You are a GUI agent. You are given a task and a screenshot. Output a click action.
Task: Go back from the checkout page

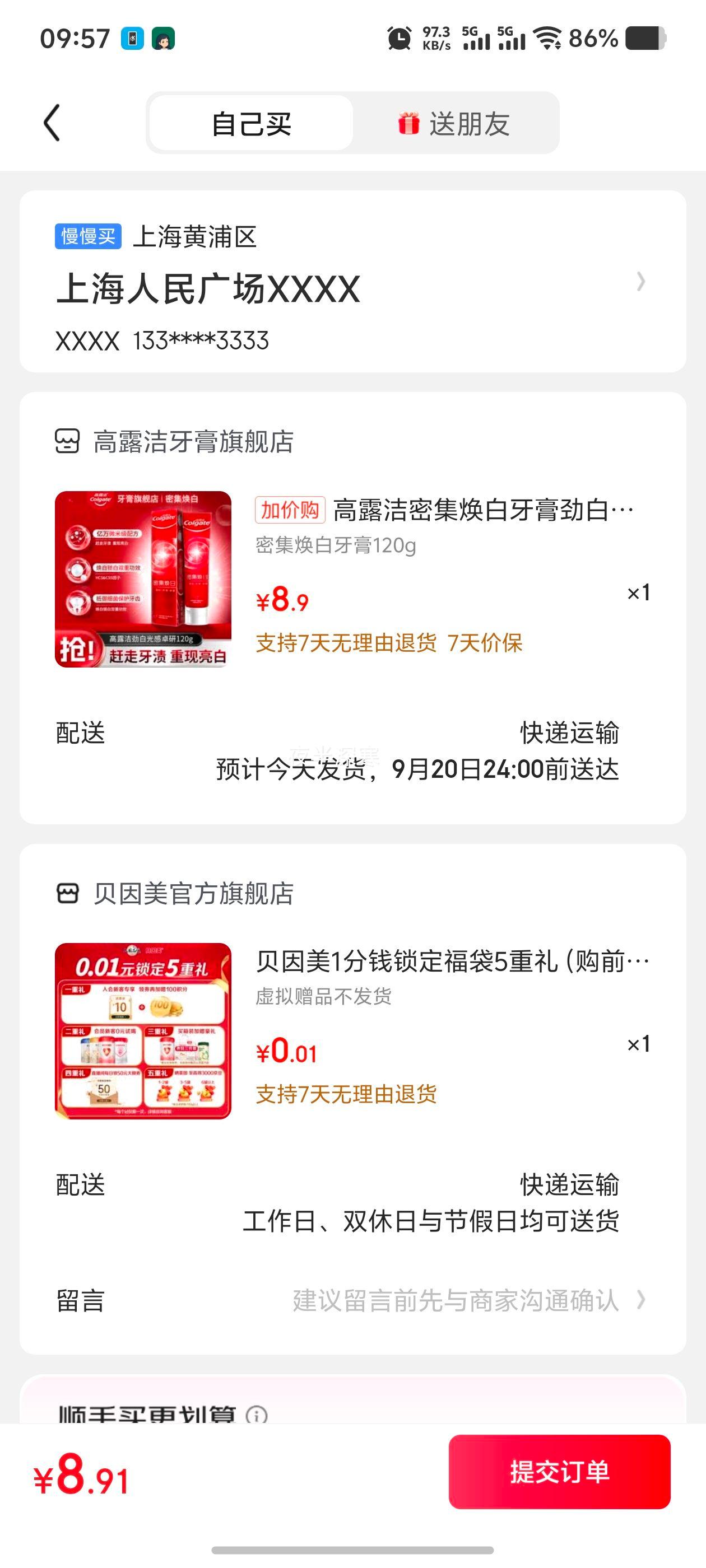point(52,123)
